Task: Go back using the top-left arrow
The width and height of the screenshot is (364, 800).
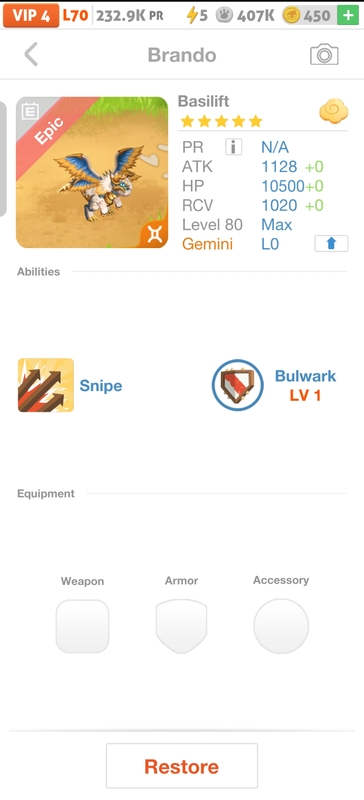Action: tap(31, 55)
